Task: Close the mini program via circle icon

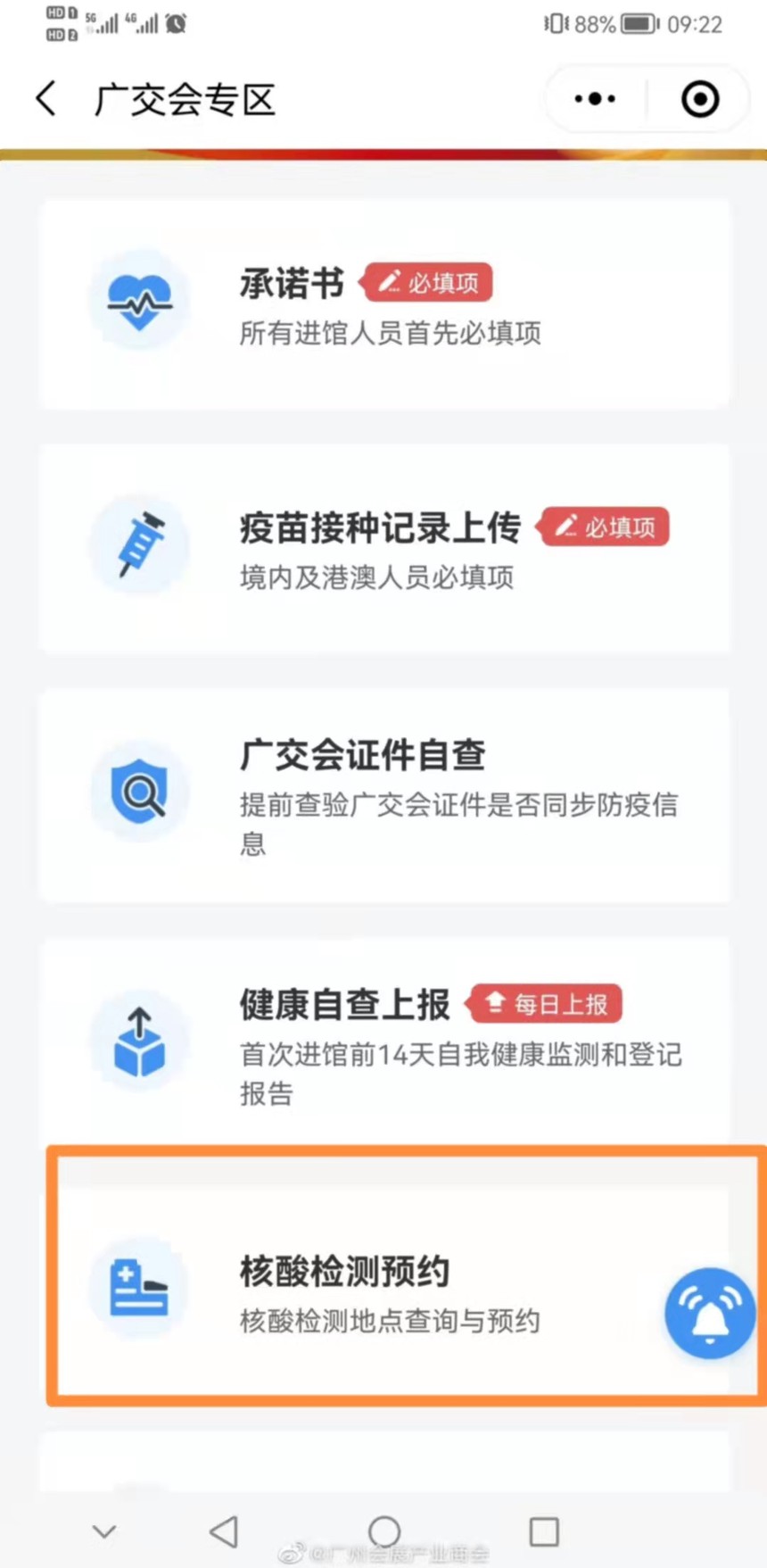Action: (x=700, y=99)
